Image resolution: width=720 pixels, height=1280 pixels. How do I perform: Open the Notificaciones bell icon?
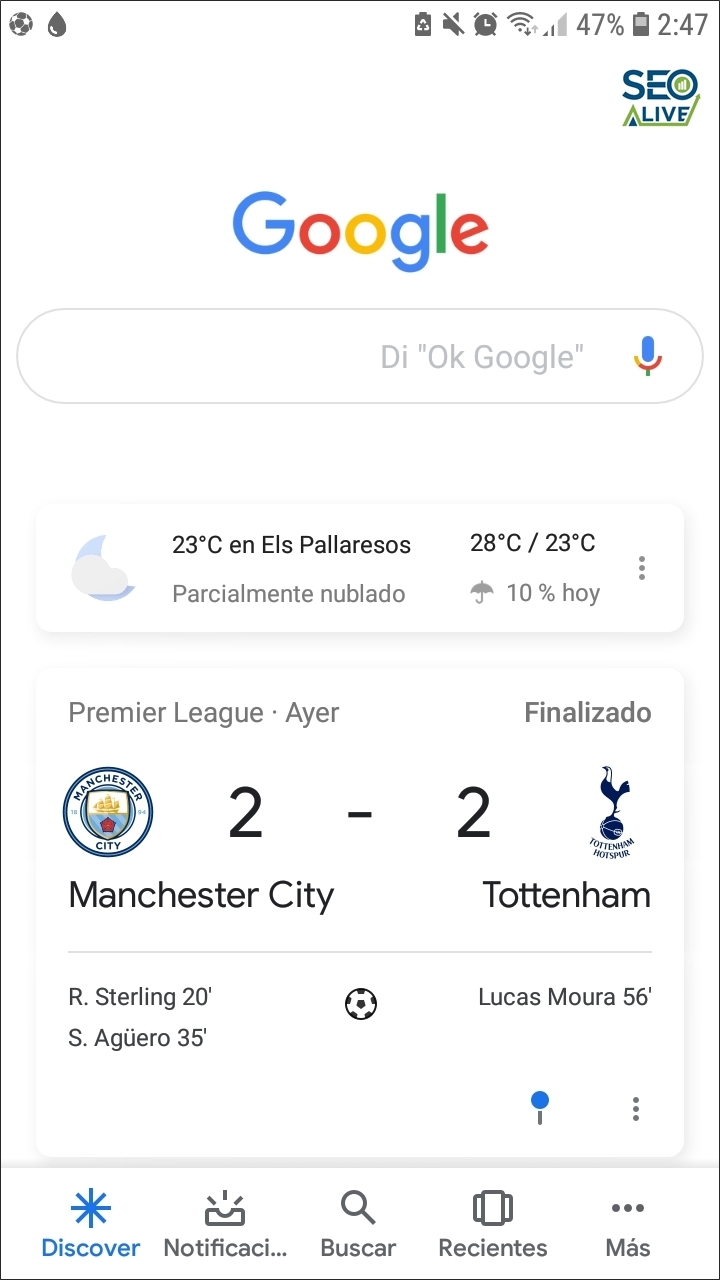(224, 1207)
